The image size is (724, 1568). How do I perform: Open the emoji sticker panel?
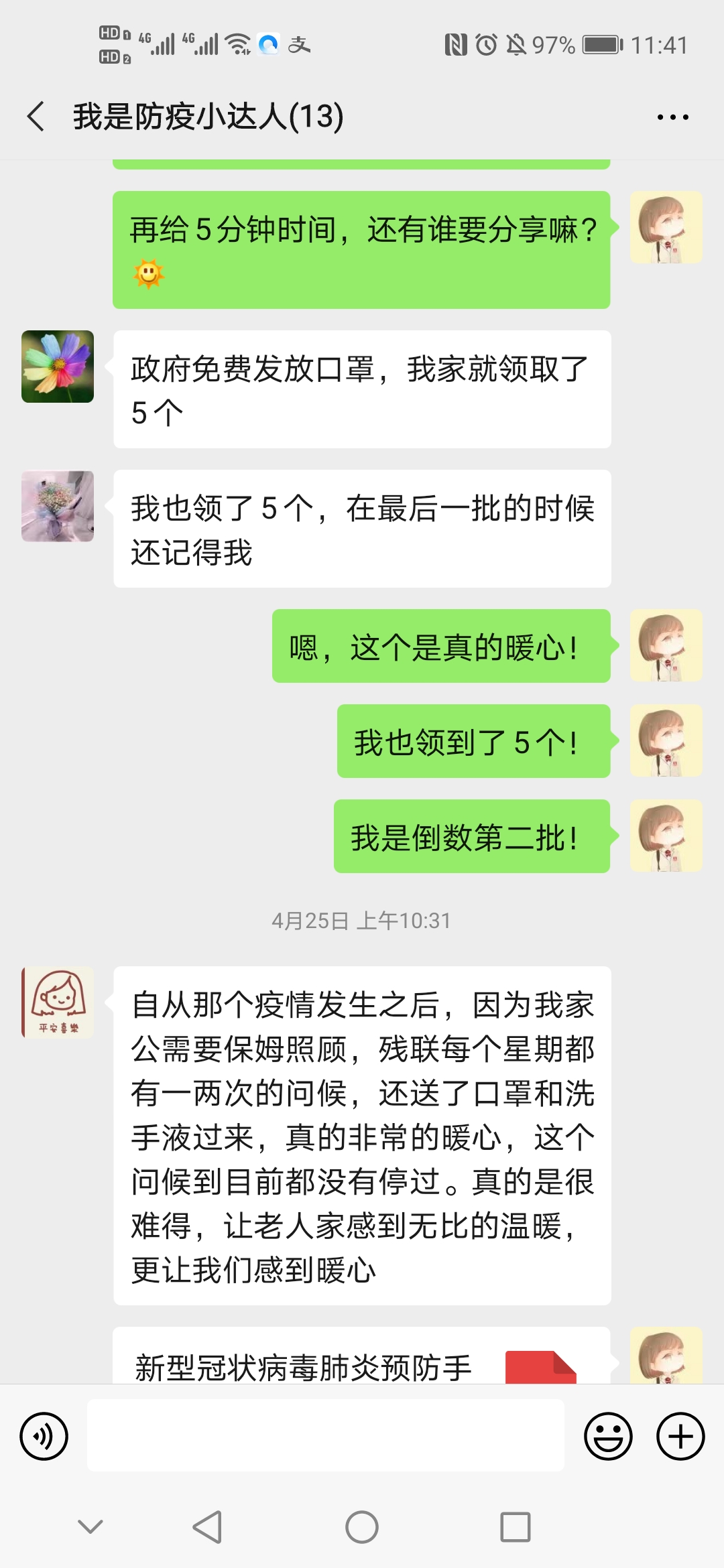[x=608, y=1436]
